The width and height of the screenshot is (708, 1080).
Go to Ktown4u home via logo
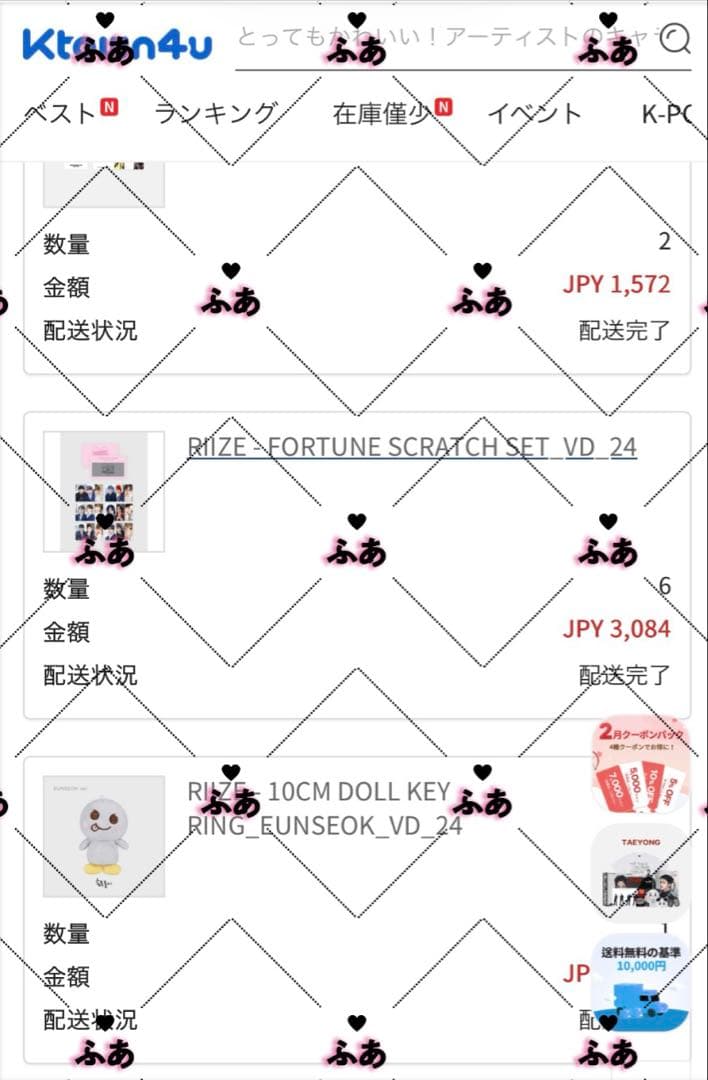[116, 43]
